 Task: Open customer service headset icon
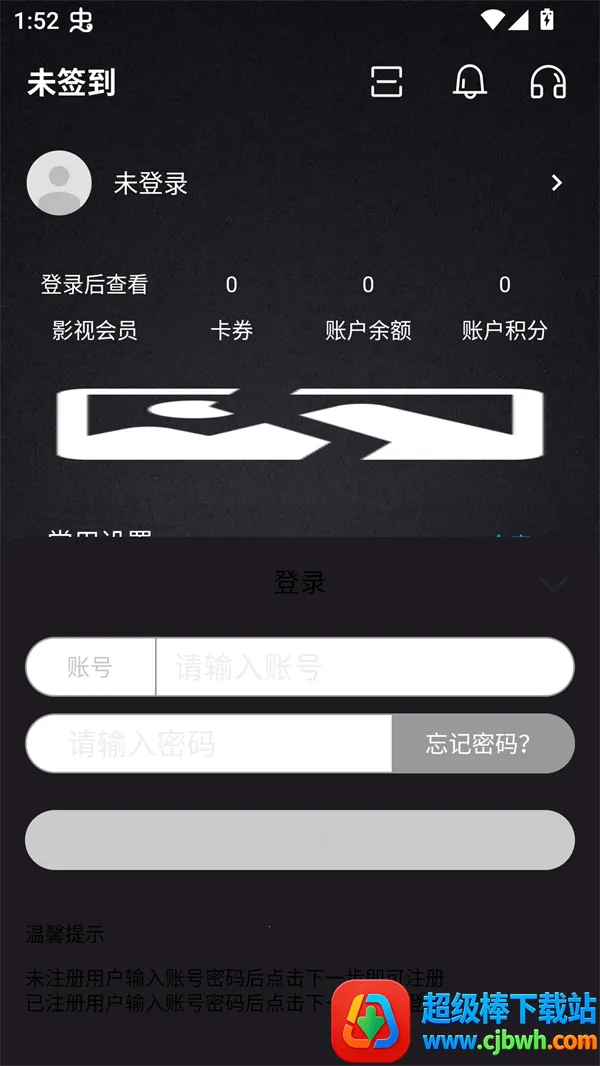(548, 82)
